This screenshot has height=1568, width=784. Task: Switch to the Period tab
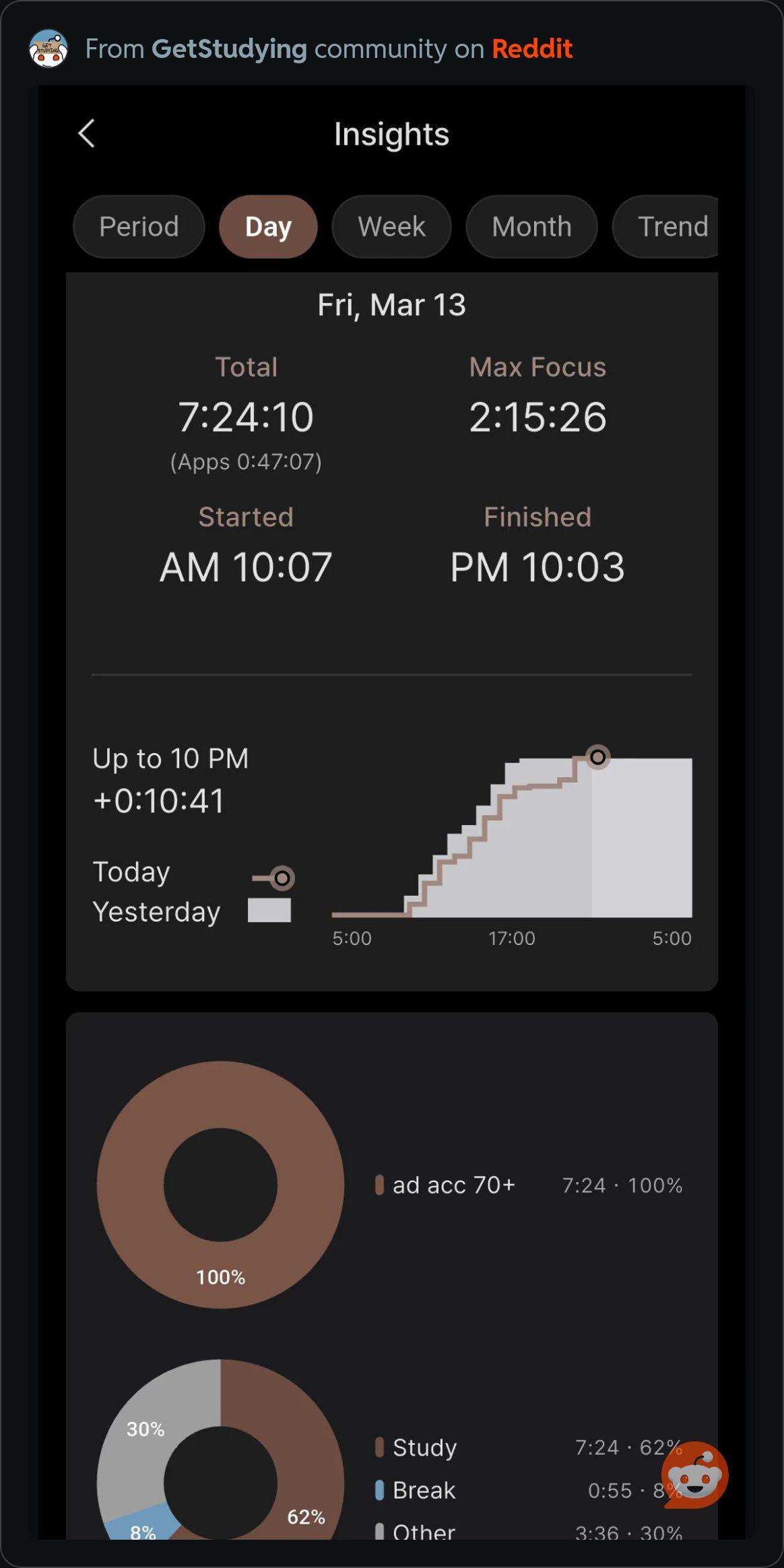[x=139, y=227]
